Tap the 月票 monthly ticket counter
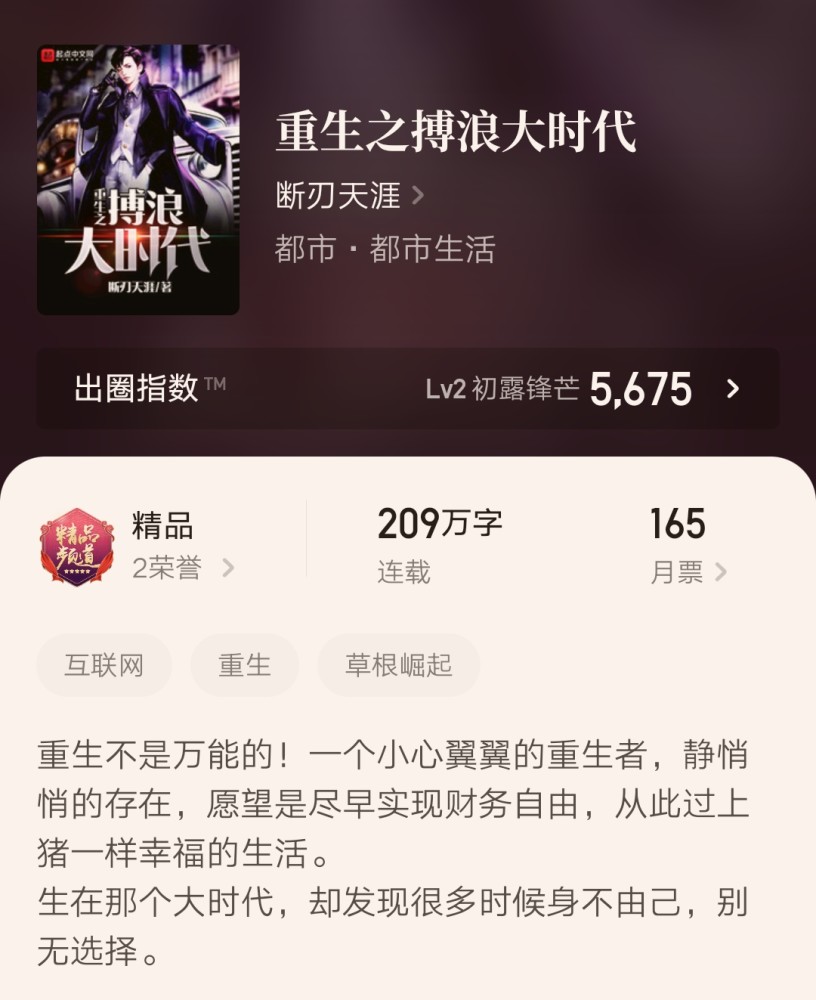The width and height of the screenshot is (816, 1000). click(676, 571)
